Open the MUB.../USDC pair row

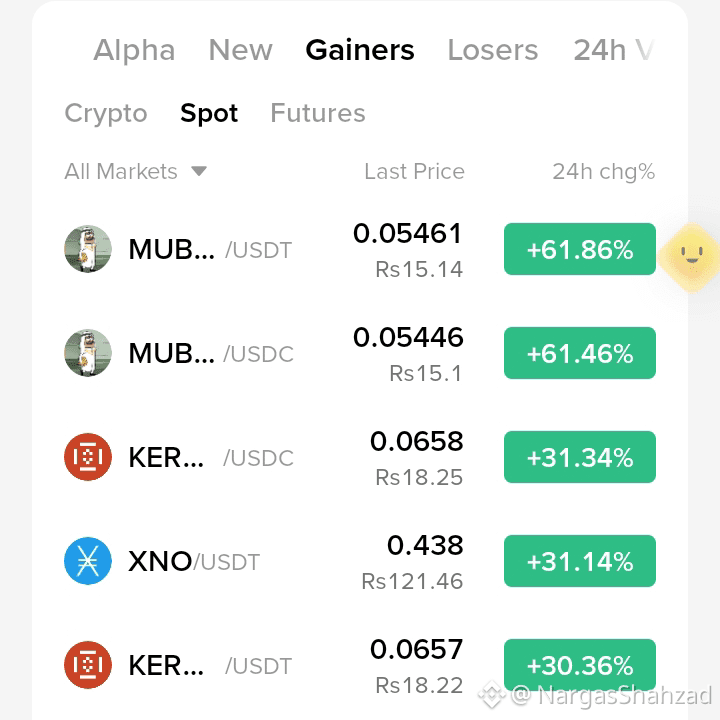click(360, 353)
